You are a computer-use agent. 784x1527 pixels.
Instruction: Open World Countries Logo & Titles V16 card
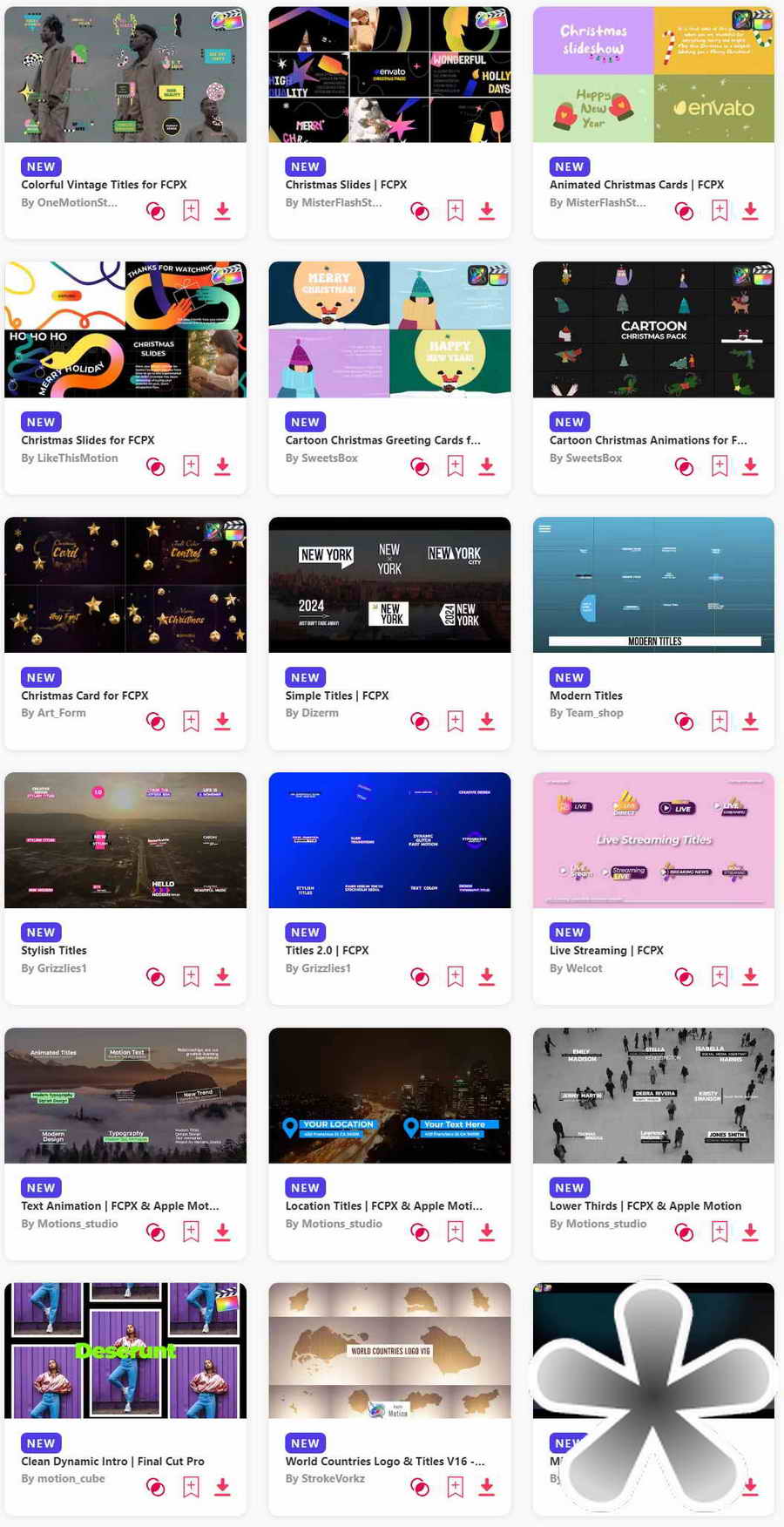(384, 1462)
